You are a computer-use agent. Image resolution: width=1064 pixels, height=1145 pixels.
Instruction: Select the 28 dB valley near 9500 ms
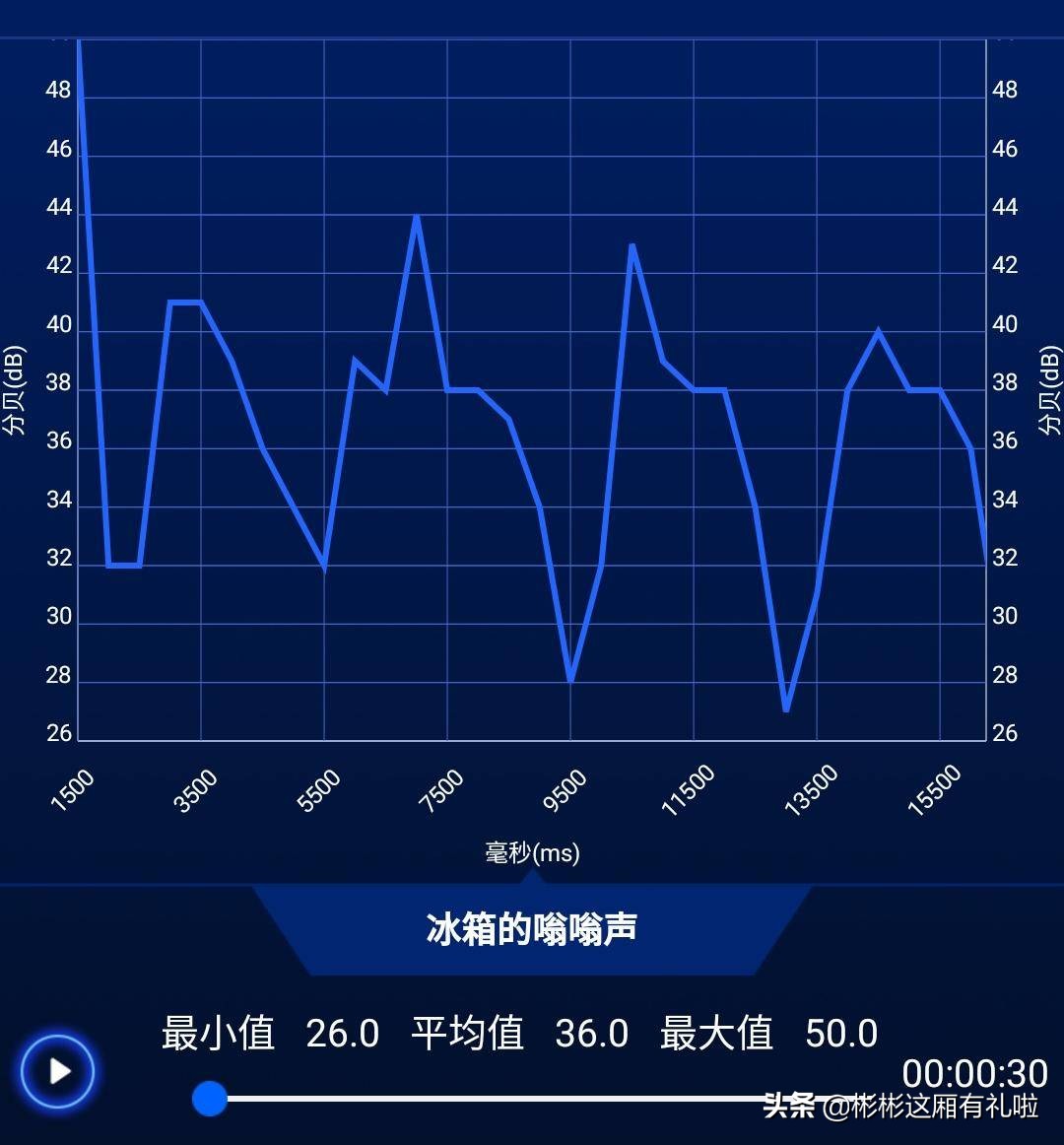(x=569, y=680)
